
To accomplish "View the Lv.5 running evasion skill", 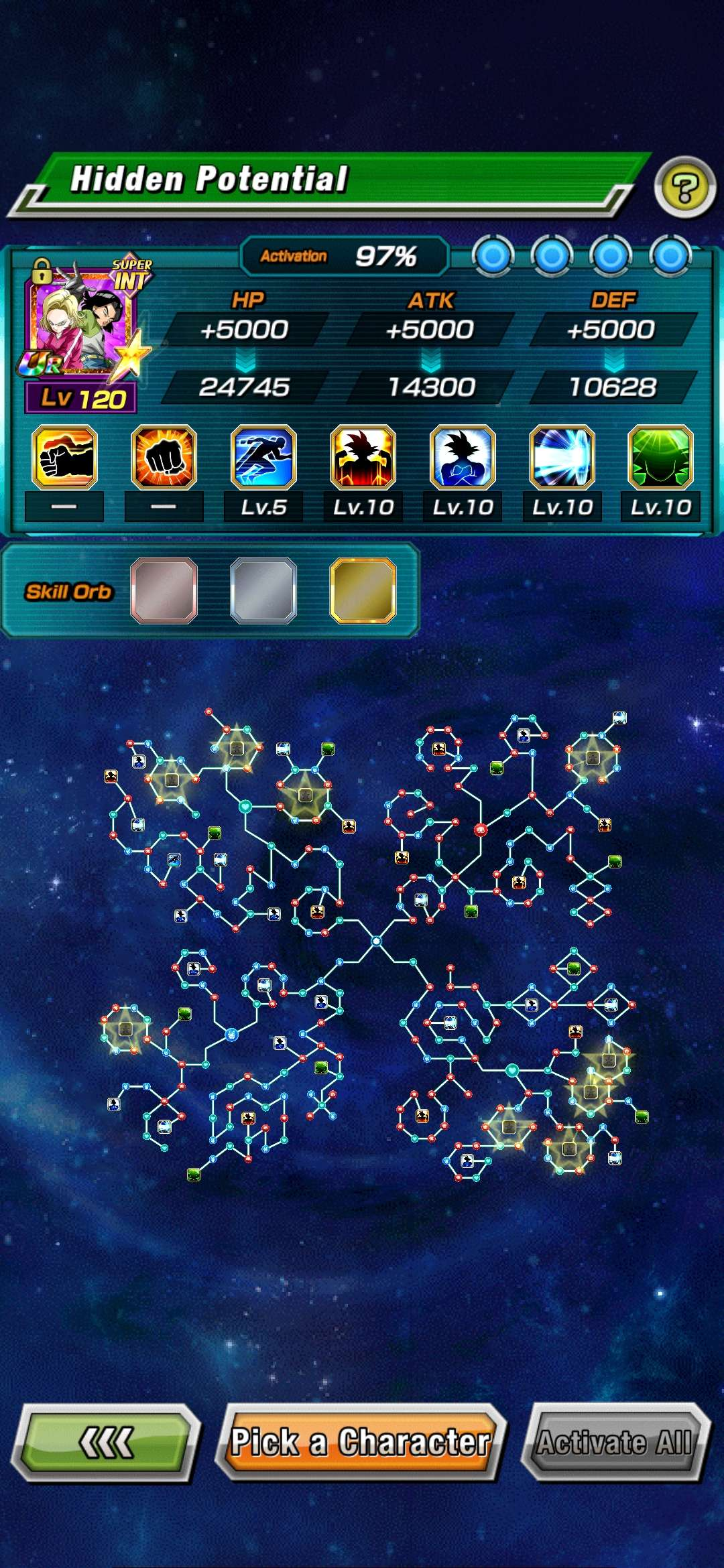I will coord(263,457).
